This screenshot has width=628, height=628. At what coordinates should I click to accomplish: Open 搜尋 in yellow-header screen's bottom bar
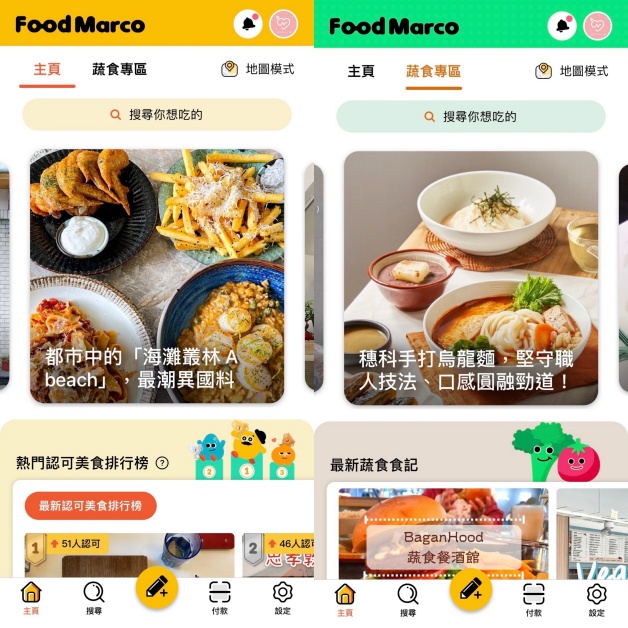[94, 598]
